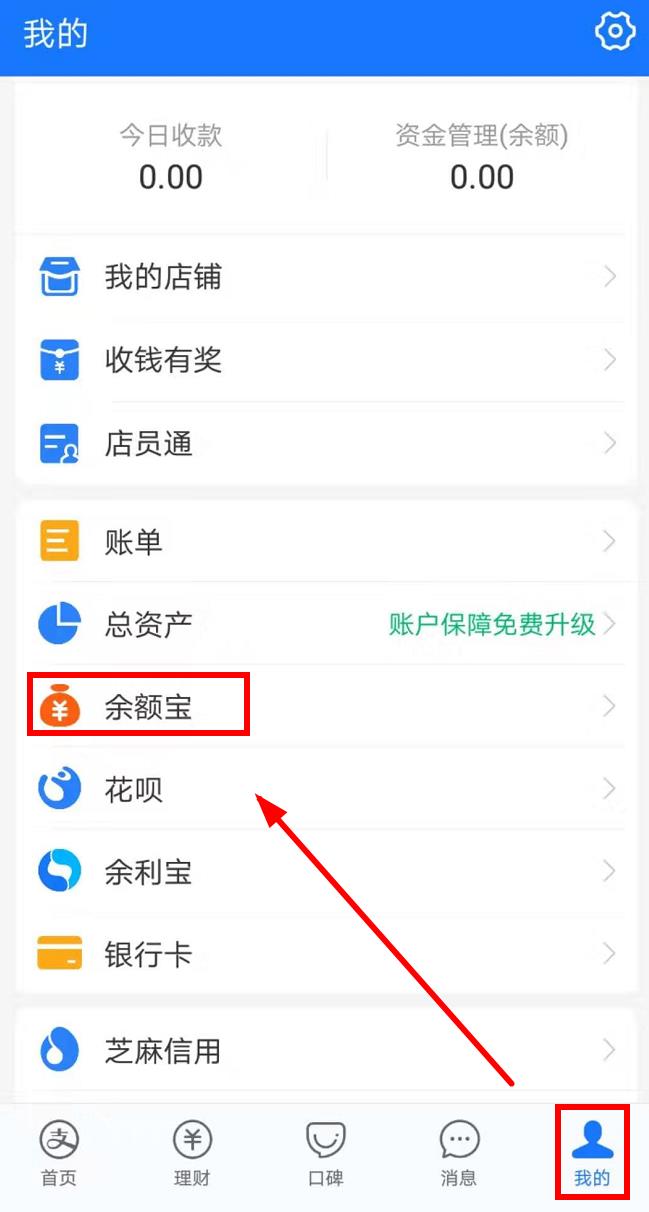Image resolution: width=649 pixels, height=1212 pixels.
Task: Open 收钱有奖 row
Action: (325, 360)
